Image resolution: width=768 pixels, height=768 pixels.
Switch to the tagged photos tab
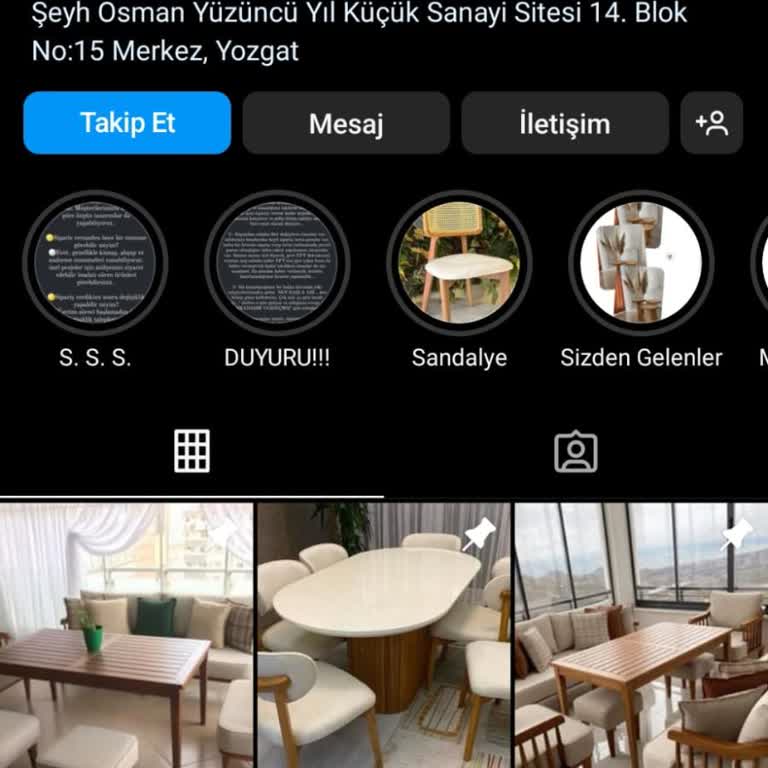click(576, 452)
